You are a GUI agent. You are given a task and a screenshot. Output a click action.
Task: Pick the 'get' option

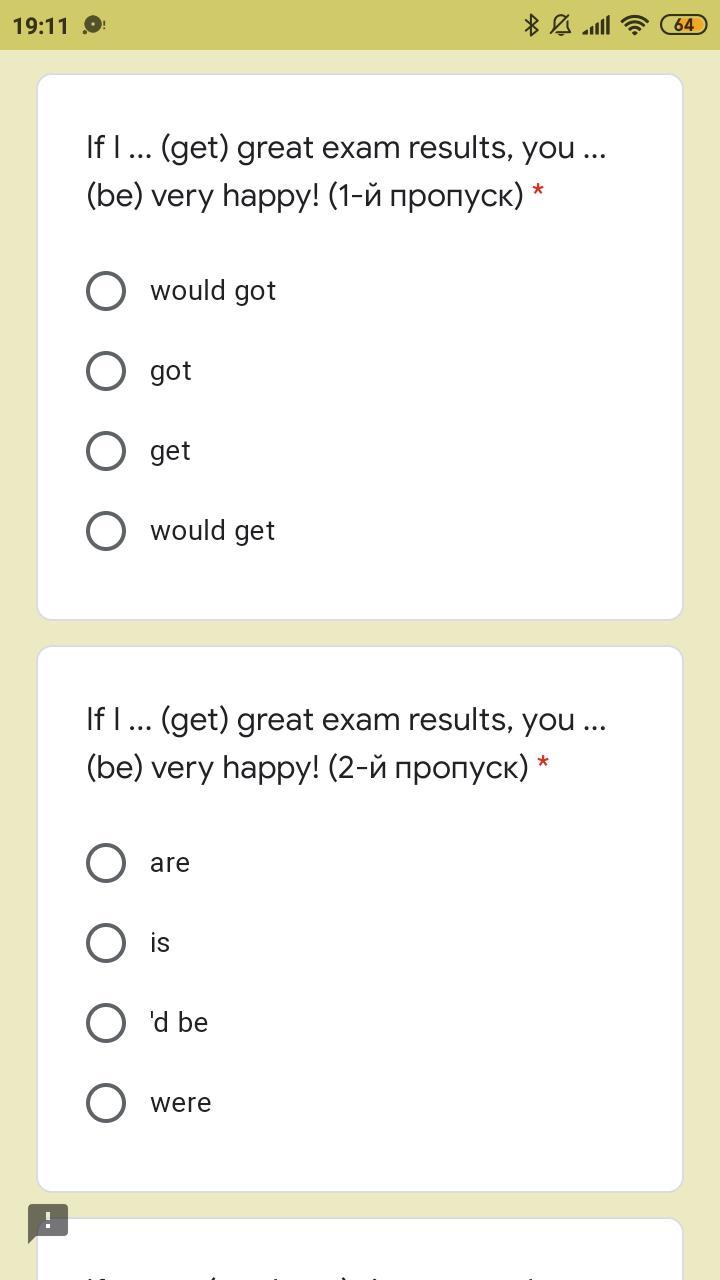click(106, 451)
